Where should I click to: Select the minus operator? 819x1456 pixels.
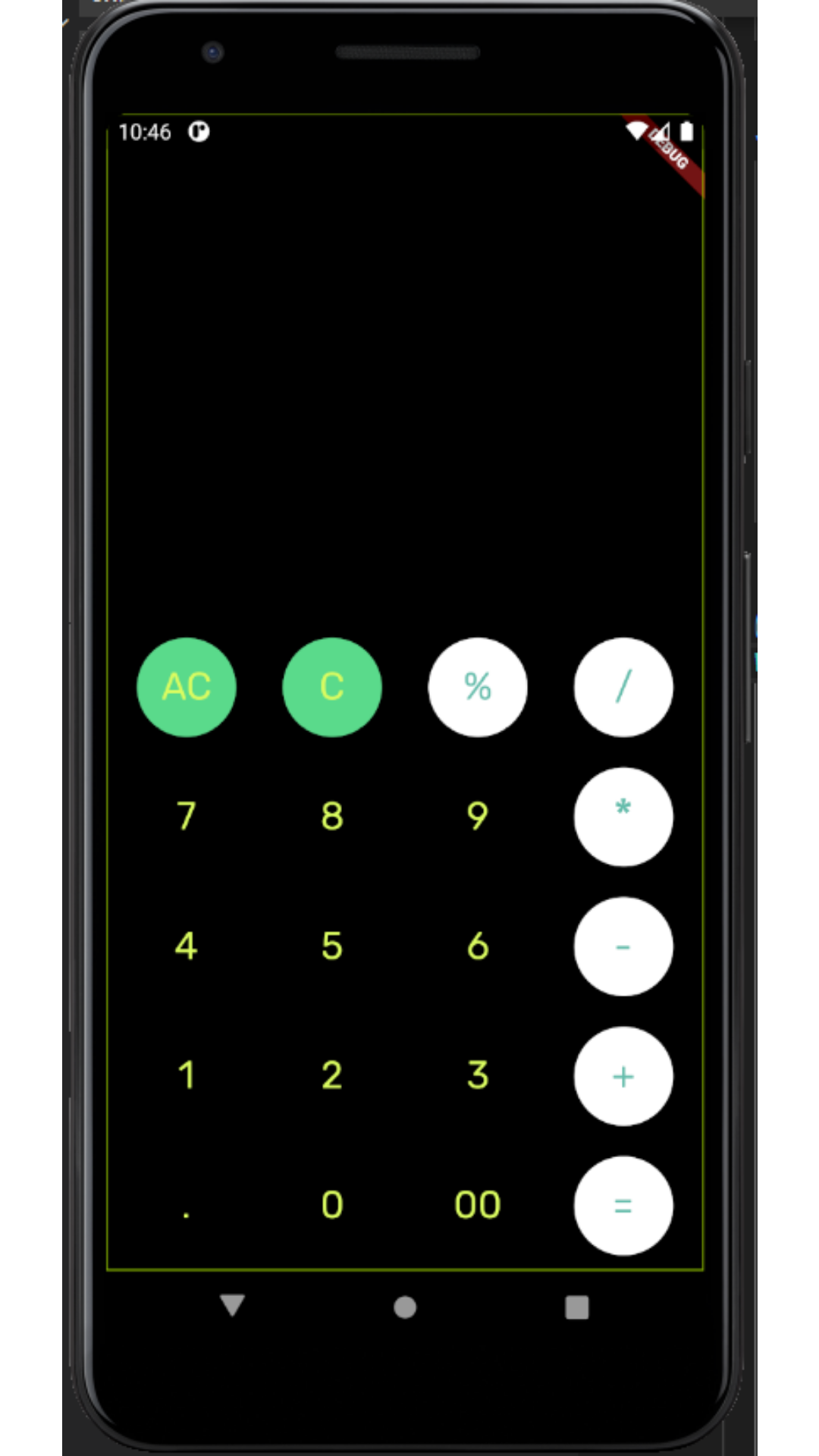pos(623,946)
